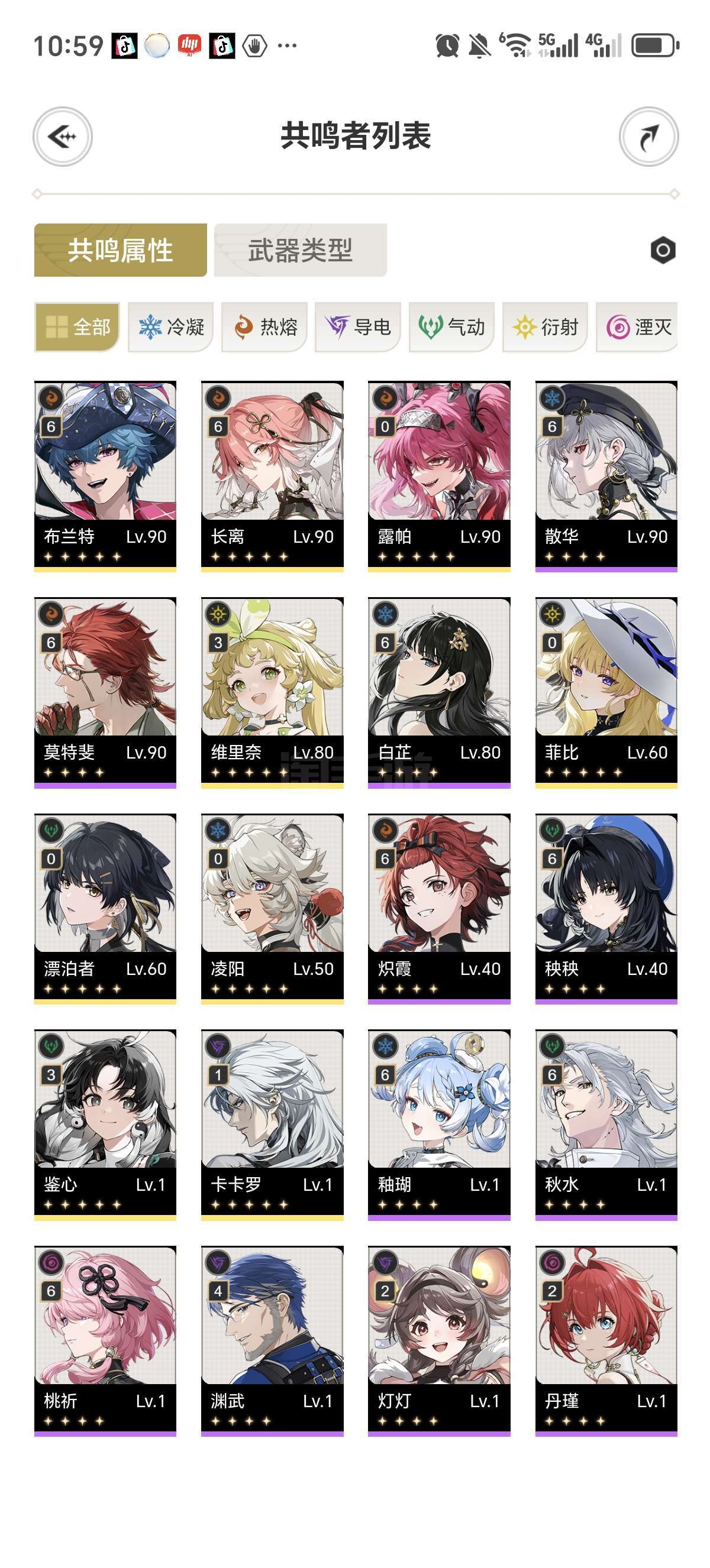This screenshot has width=710, height=1568.
Task: Filter by 湮灭 attribute
Action: pos(637,327)
